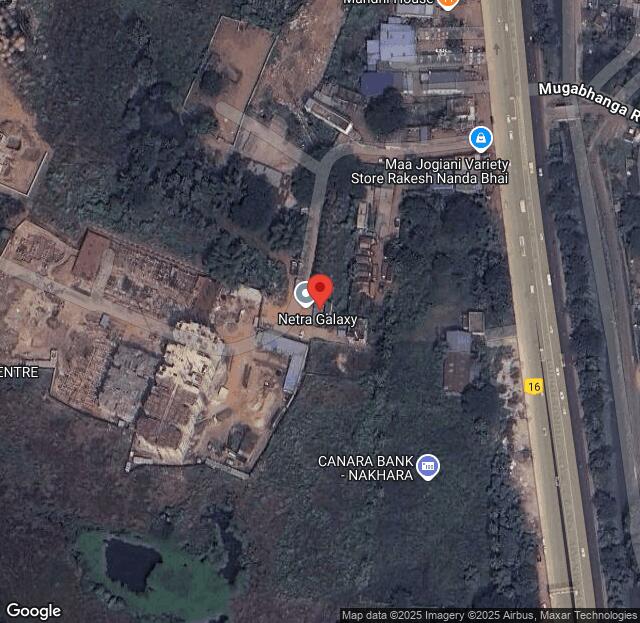The width and height of the screenshot is (640, 623).
Task: Open the Canara Bank Nakhara marker
Action: click(428, 466)
